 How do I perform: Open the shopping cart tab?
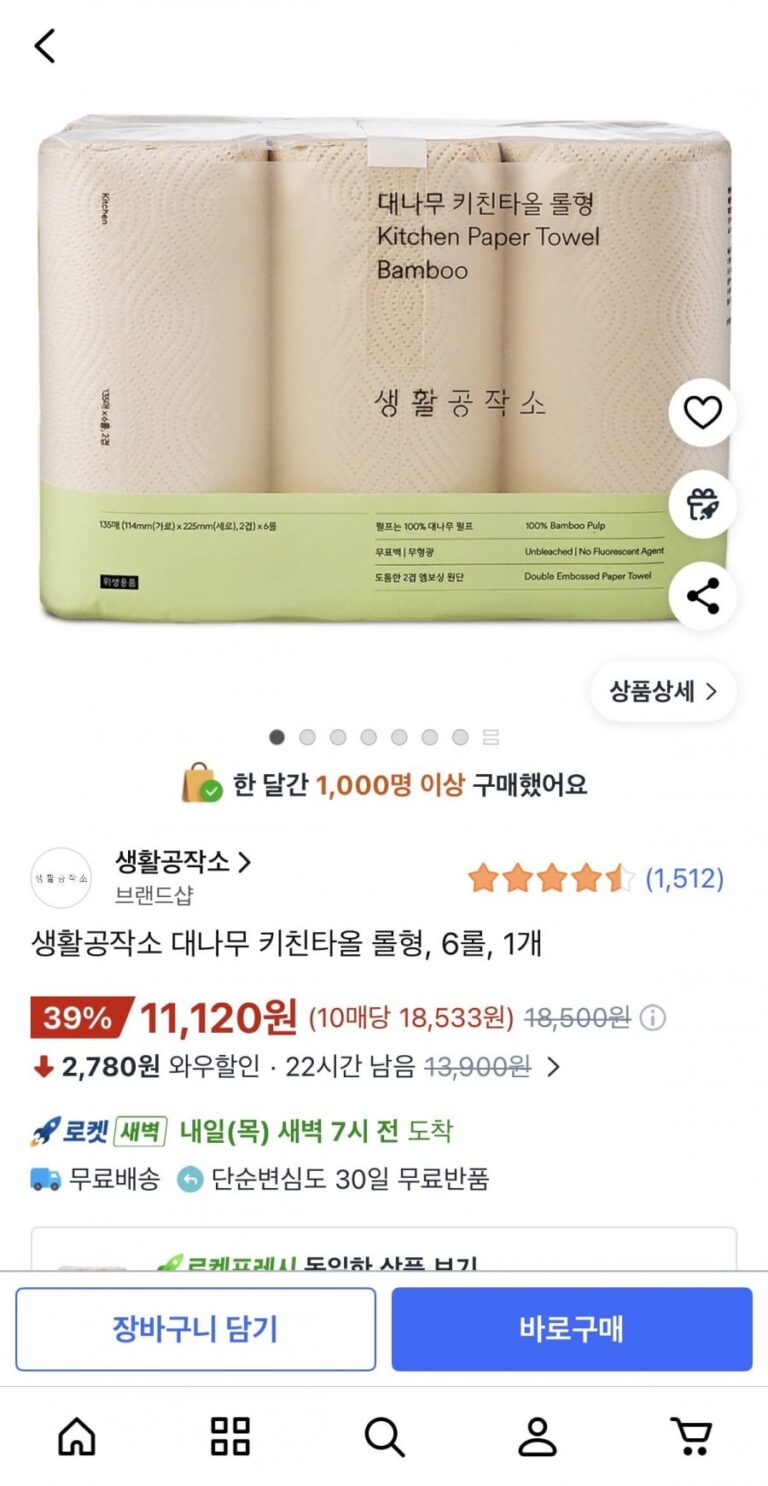pyautogui.click(x=690, y=1437)
